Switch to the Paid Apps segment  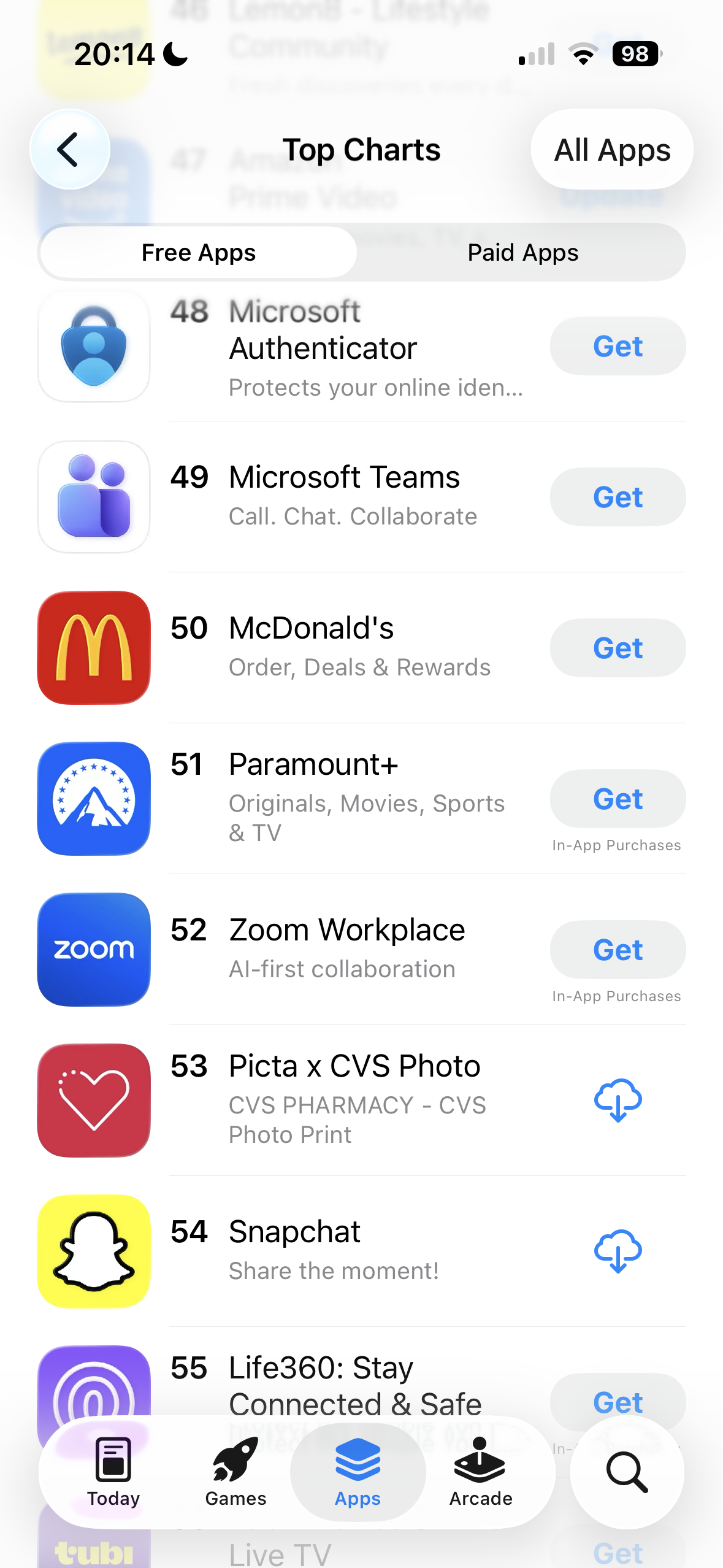tap(522, 252)
